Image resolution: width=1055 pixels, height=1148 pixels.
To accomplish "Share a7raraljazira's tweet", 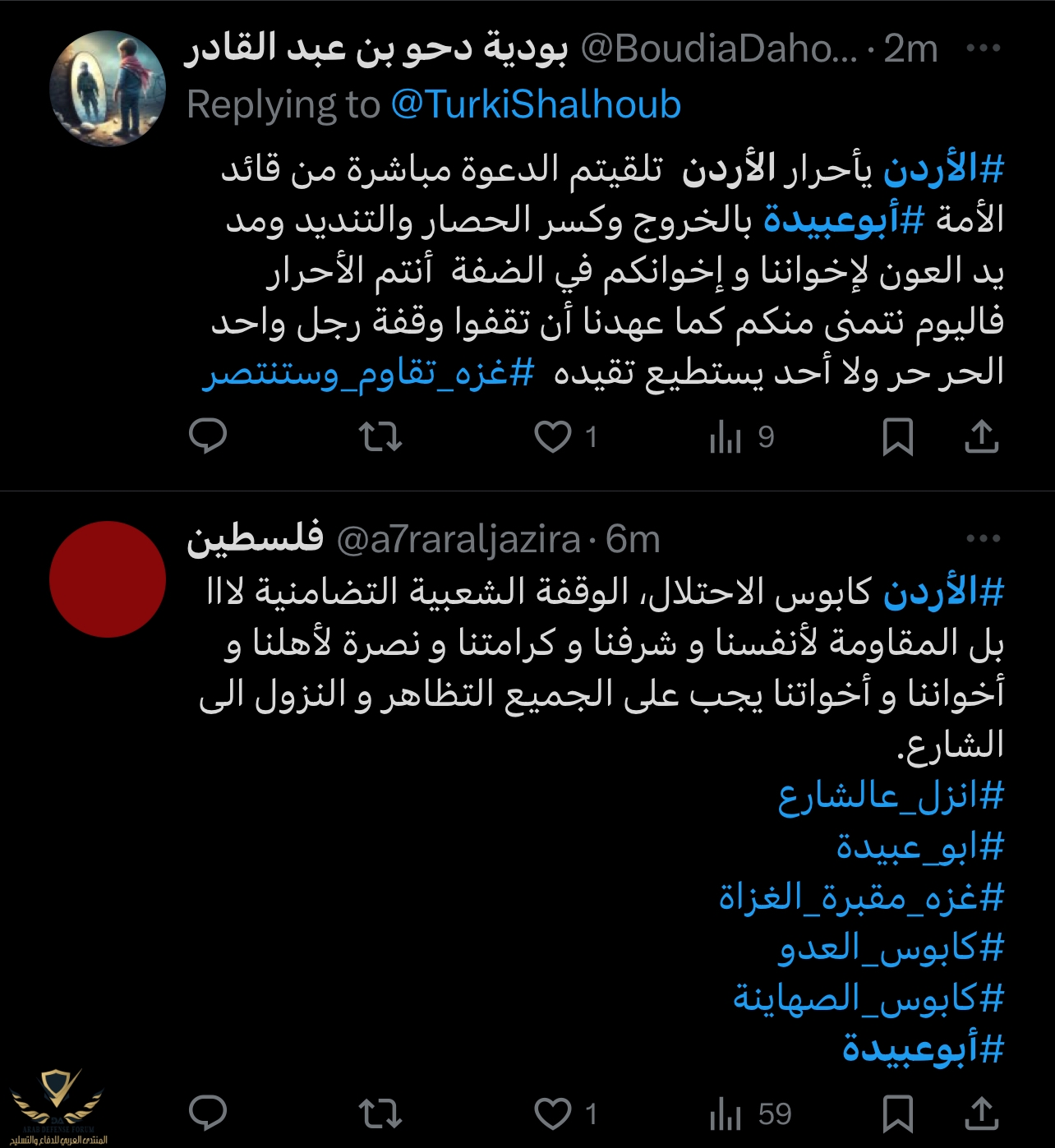I will 981,1113.
